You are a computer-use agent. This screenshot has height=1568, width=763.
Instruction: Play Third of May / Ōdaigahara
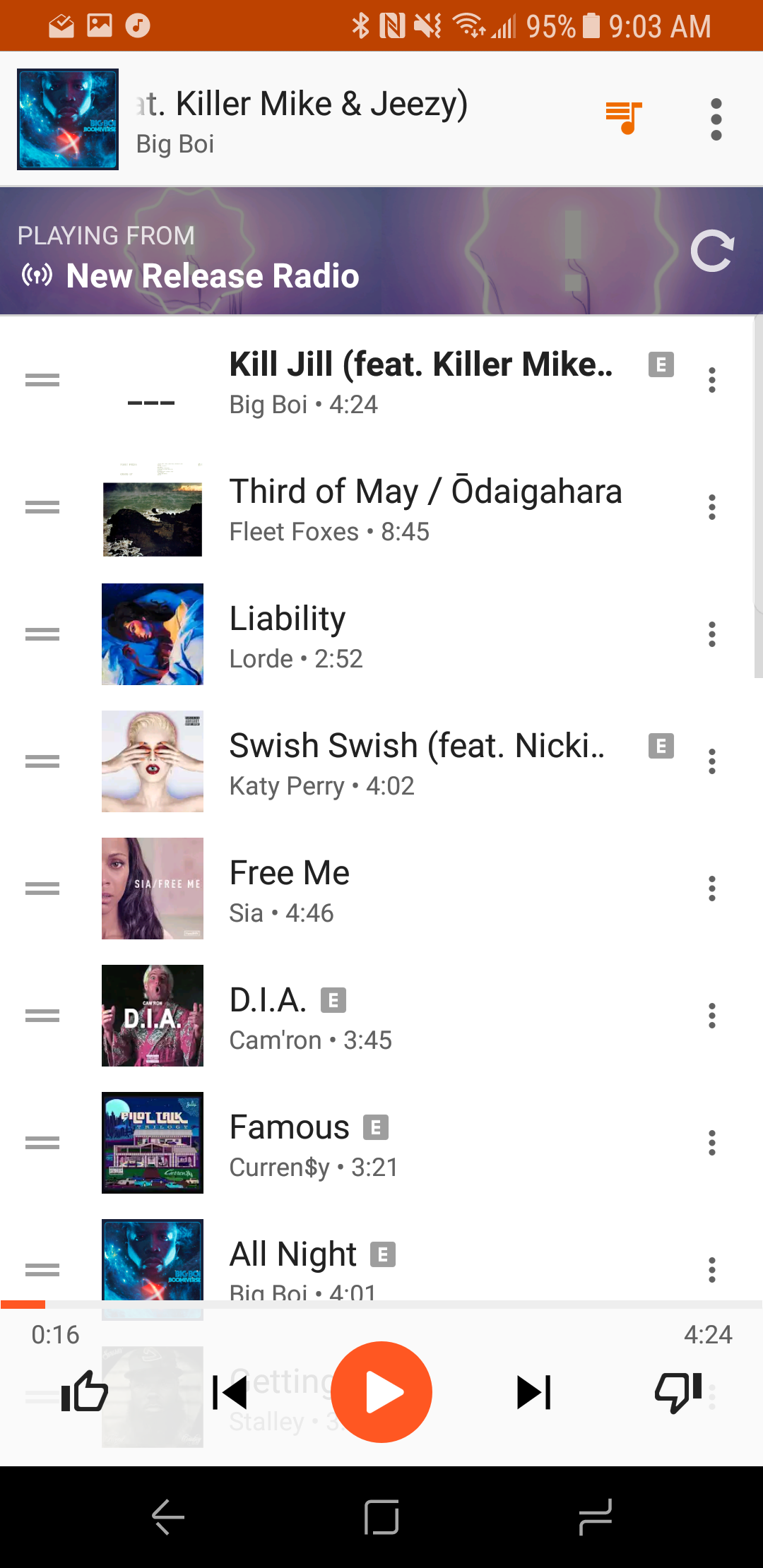pos(424,509)
